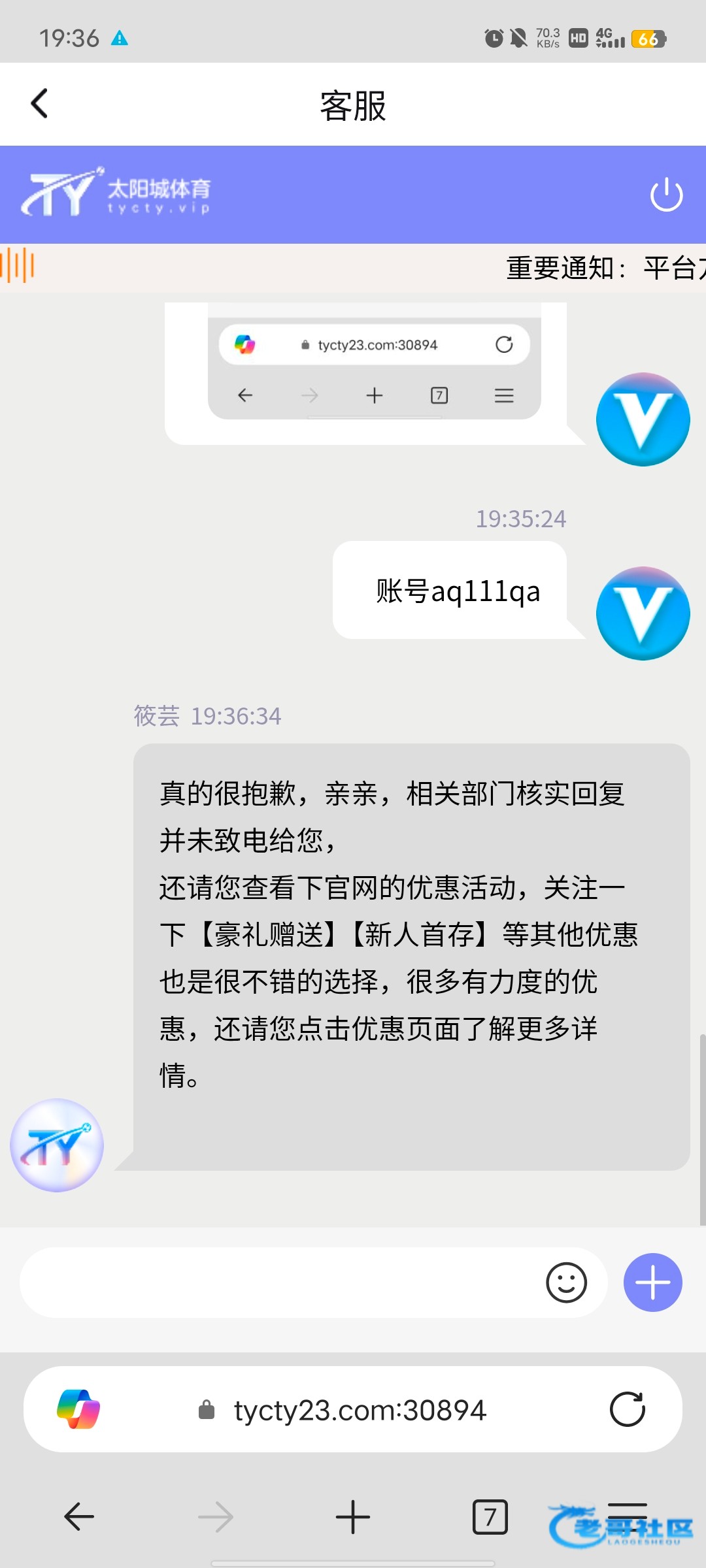The image size is (706, 1568).
Task: Tap the plus button for attachments
Action: pyautogui.click(x=652, y=1282)
